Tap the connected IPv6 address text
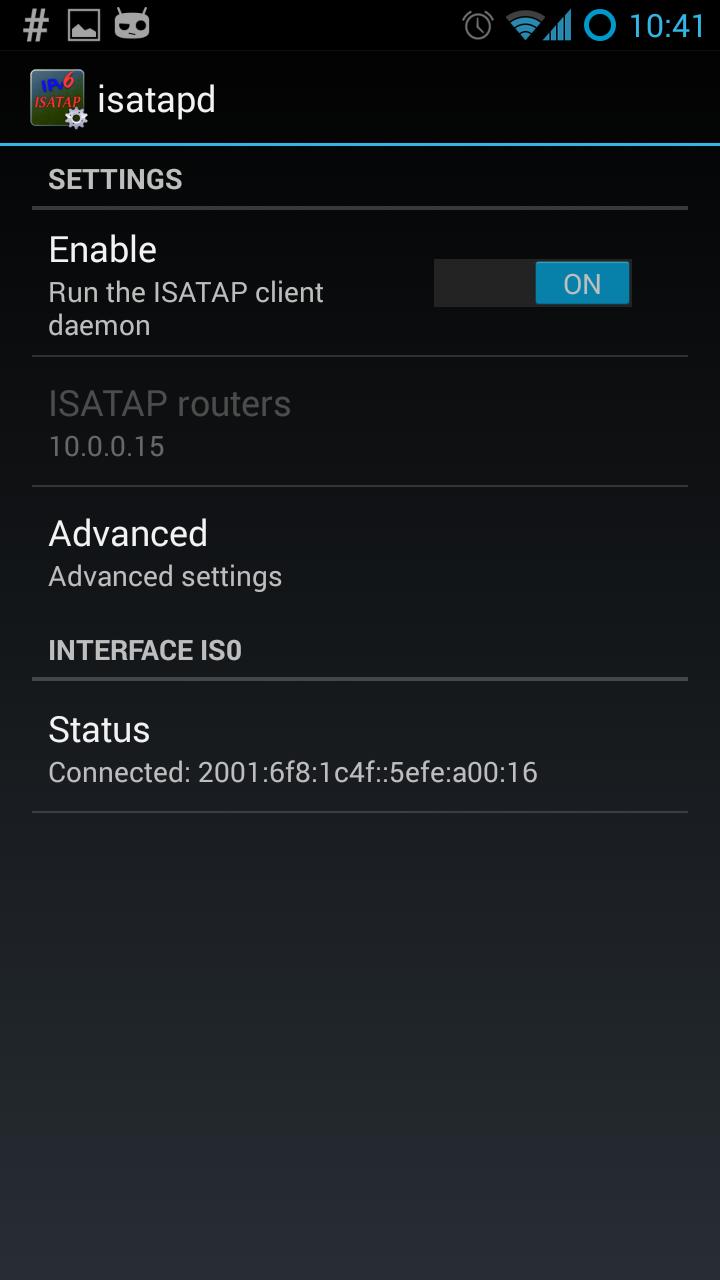 click(293, 772)
